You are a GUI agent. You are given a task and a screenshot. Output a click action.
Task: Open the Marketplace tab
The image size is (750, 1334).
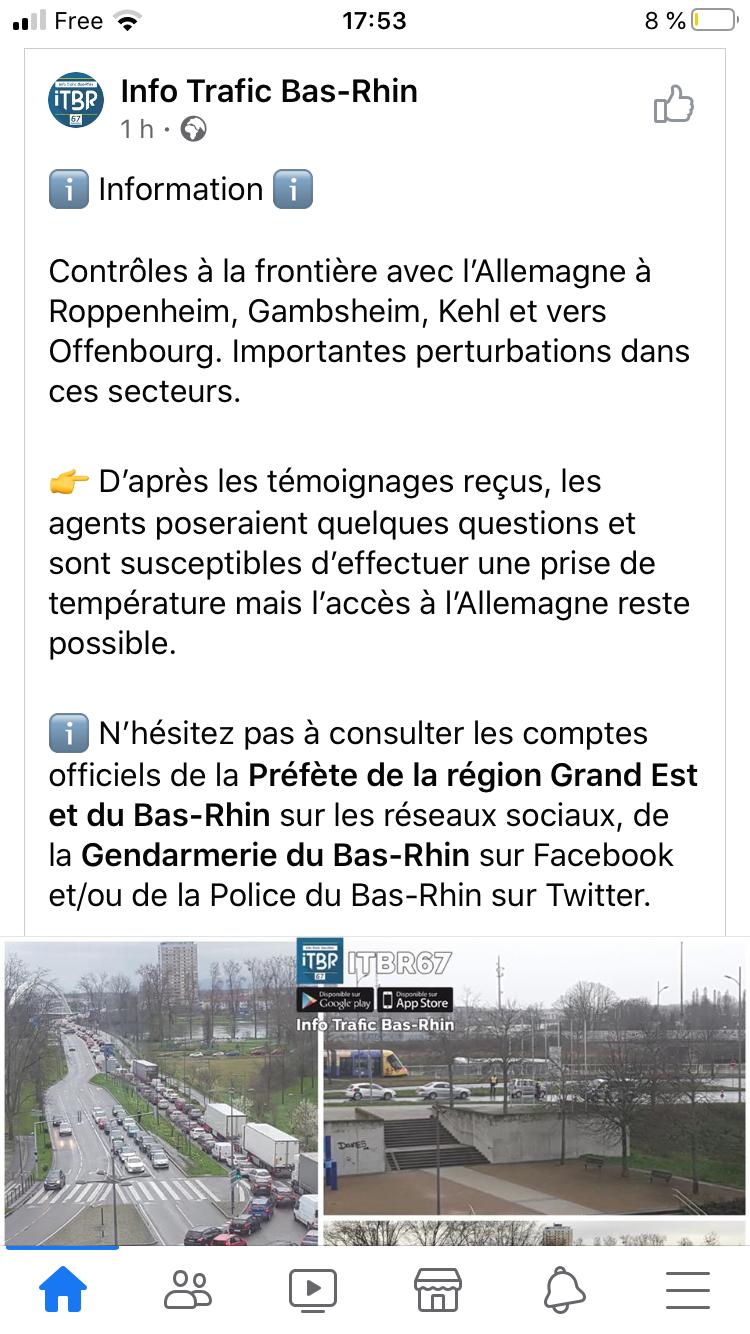(438, 1290)
